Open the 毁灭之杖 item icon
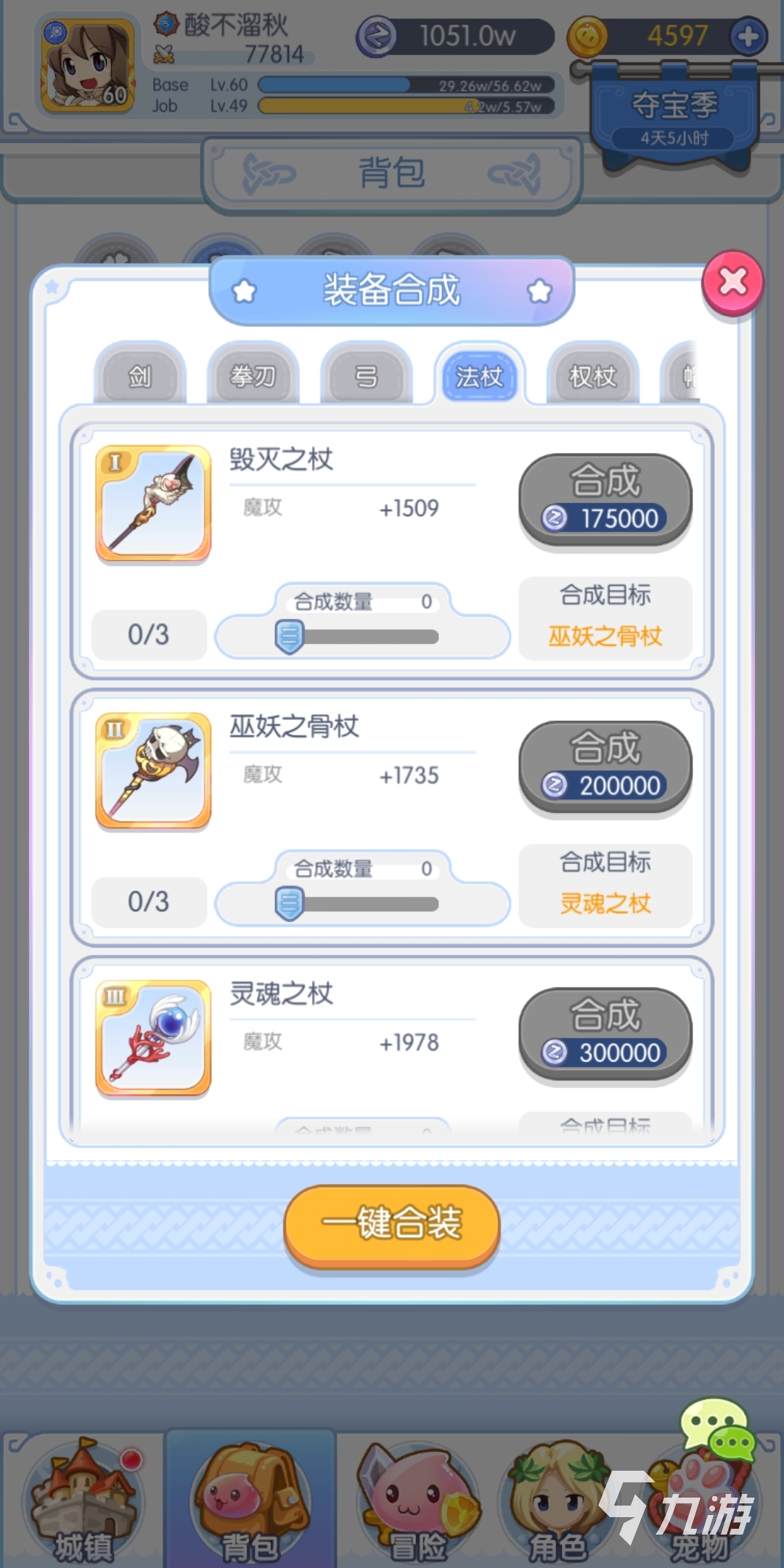Image resolution: width=784 pixels, height=1568 pixels. pos(153,503)
